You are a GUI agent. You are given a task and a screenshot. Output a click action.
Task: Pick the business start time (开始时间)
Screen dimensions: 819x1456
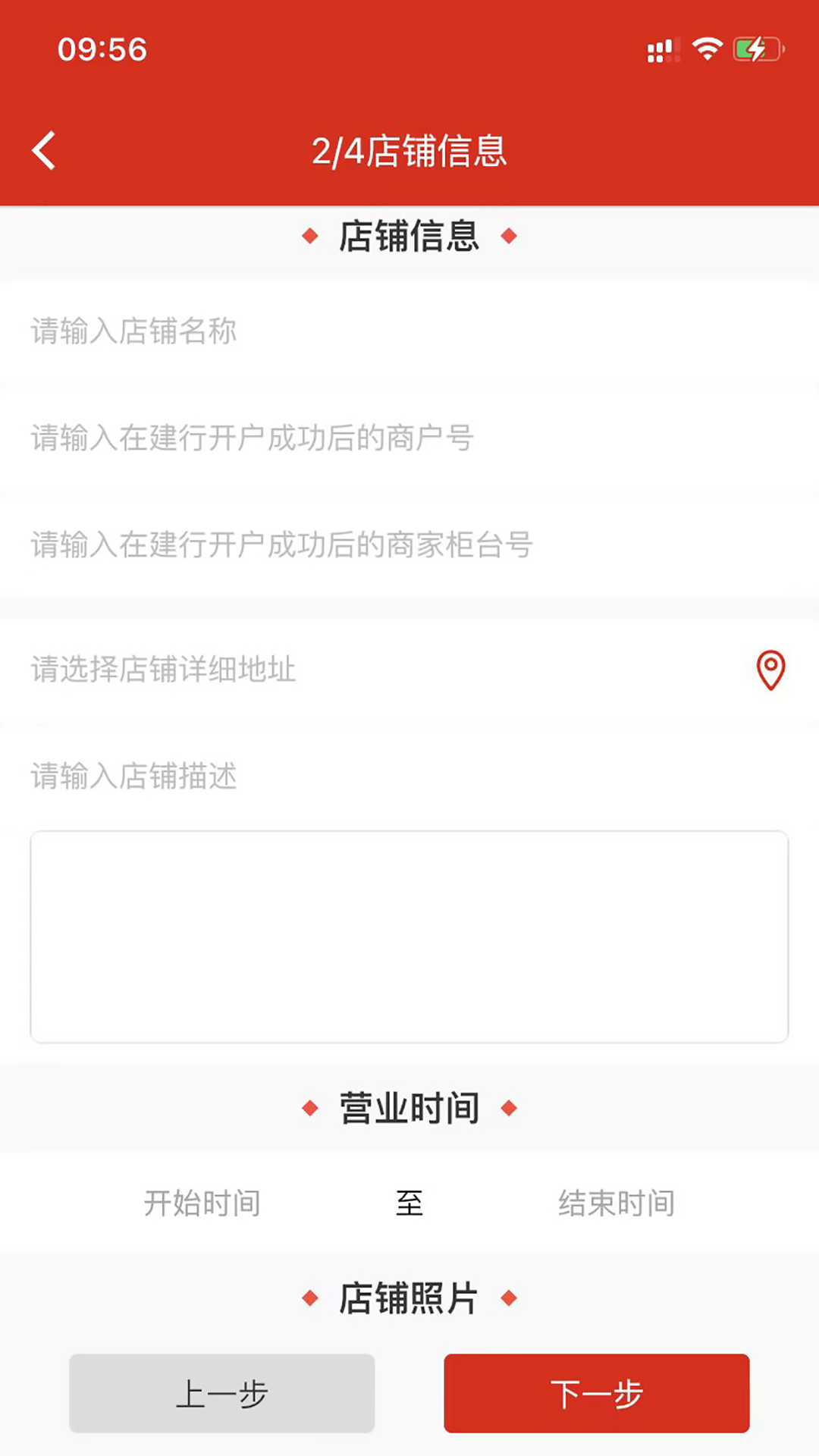point(202,1203)
